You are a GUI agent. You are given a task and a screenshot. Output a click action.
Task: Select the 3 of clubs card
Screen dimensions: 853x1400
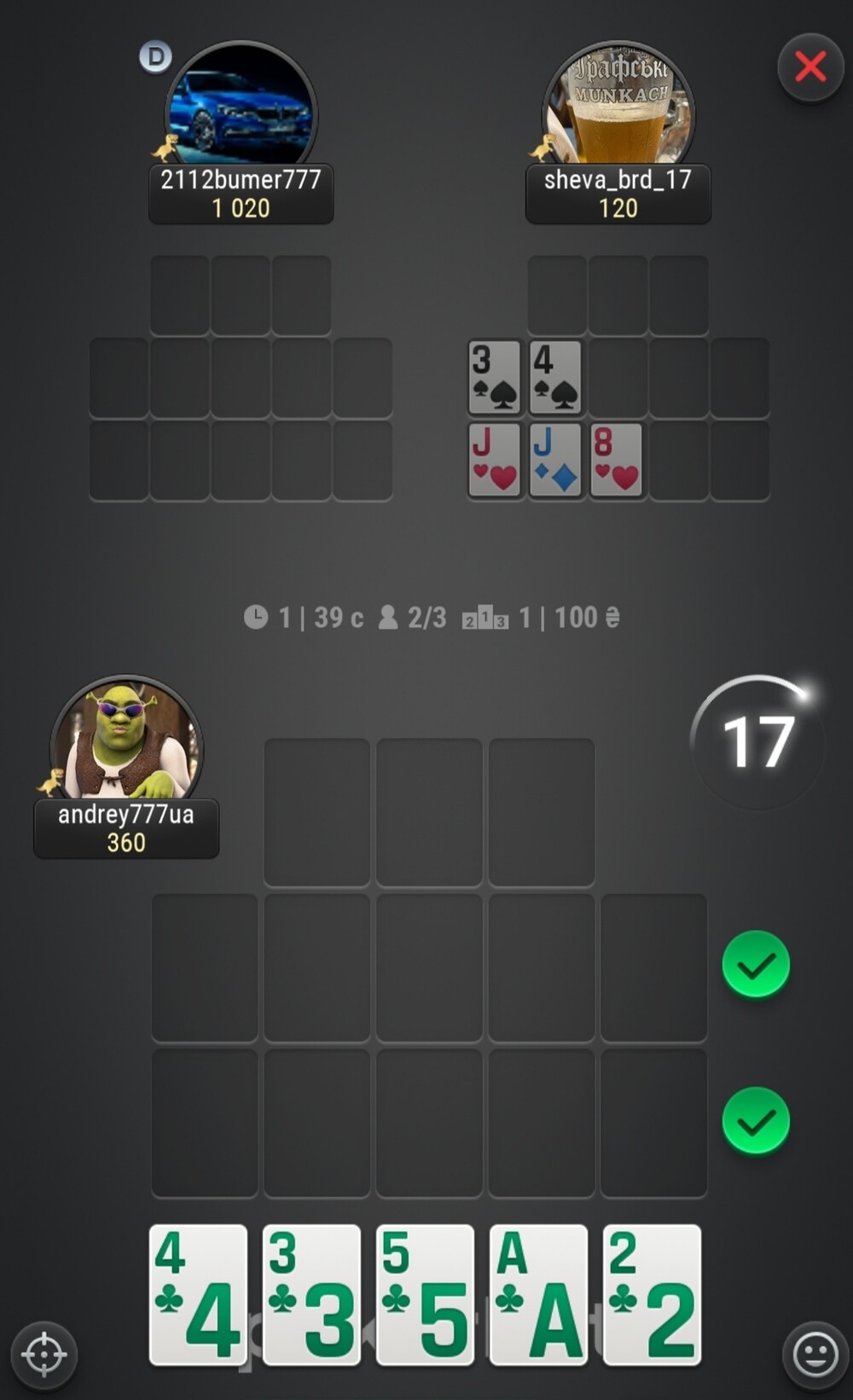click(311, 1294)
